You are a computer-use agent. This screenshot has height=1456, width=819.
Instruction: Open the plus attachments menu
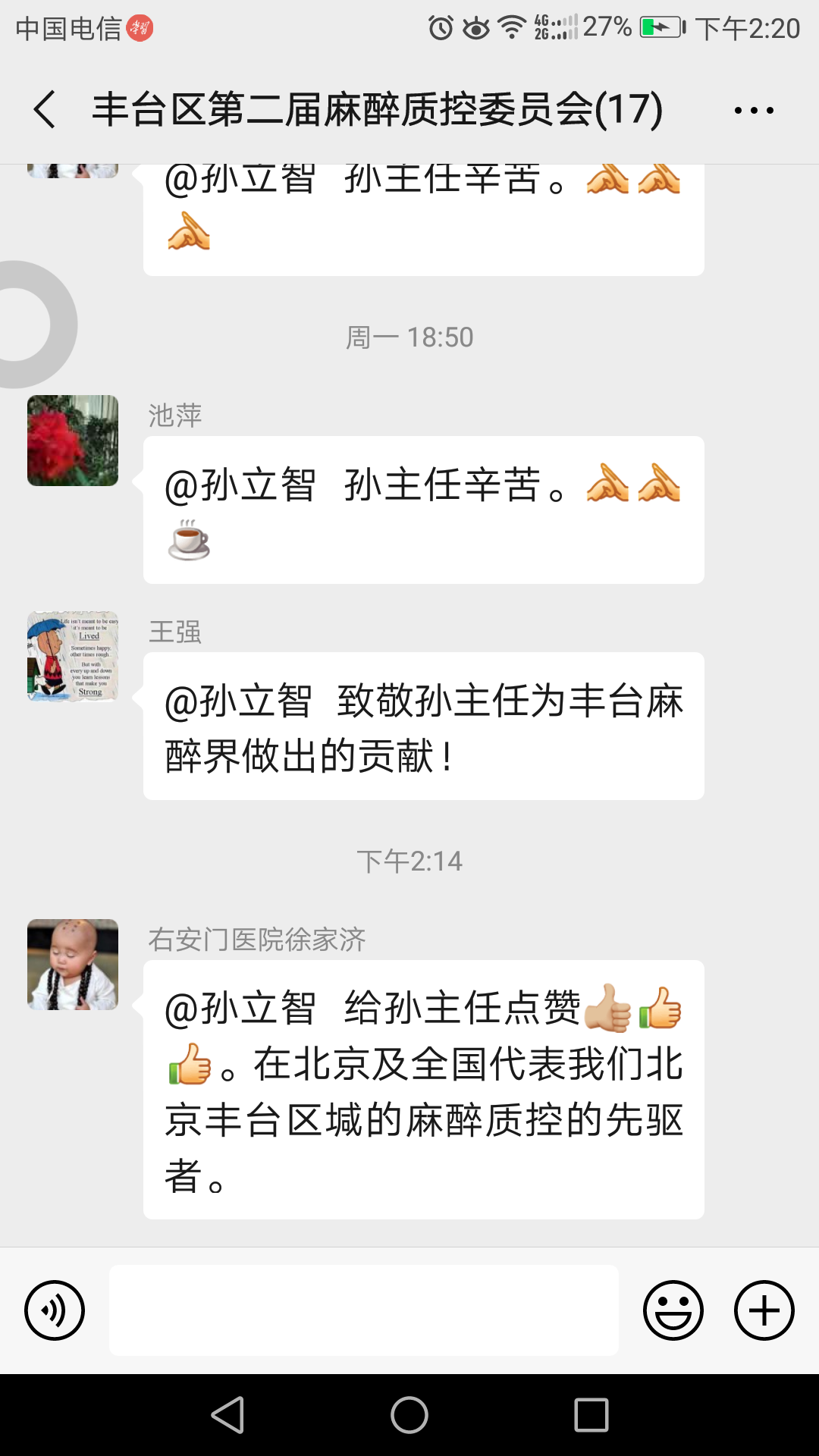pyautogui.click(x=764, y=1310)
